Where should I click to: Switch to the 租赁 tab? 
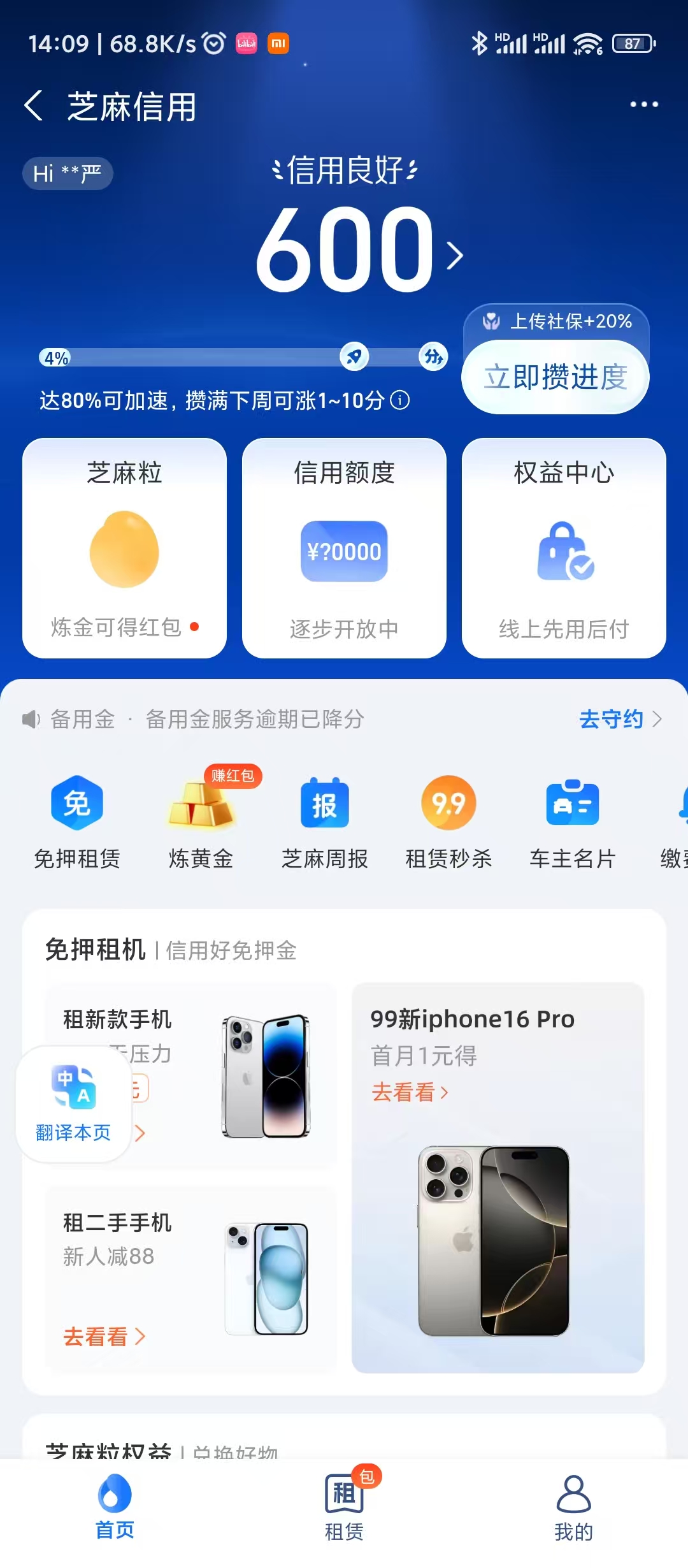[344, 1508]
